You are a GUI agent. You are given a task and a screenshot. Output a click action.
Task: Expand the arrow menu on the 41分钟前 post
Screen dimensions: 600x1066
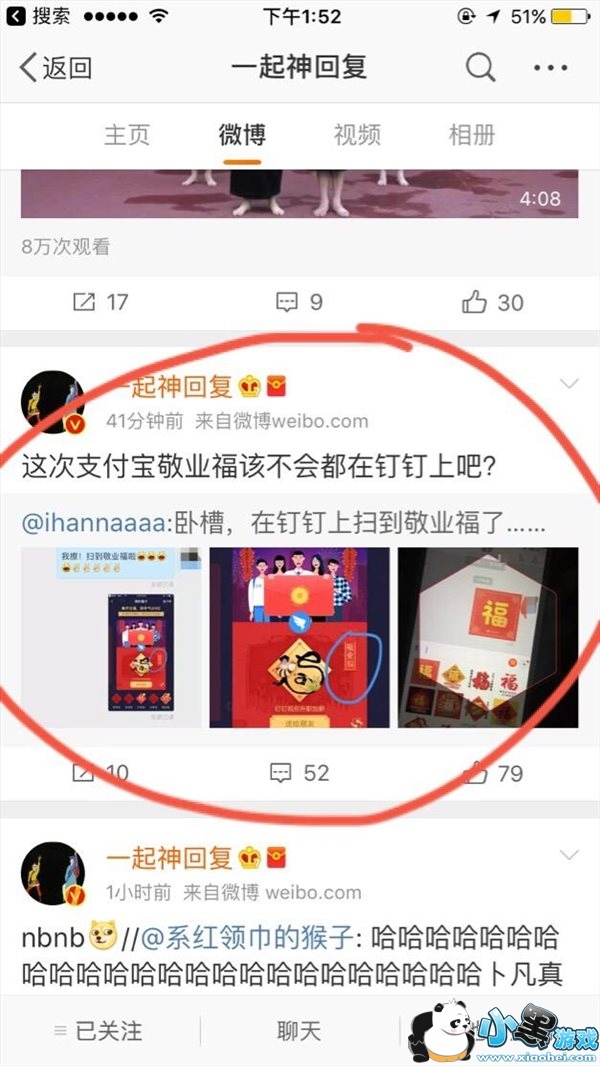(x=568, y=384)
